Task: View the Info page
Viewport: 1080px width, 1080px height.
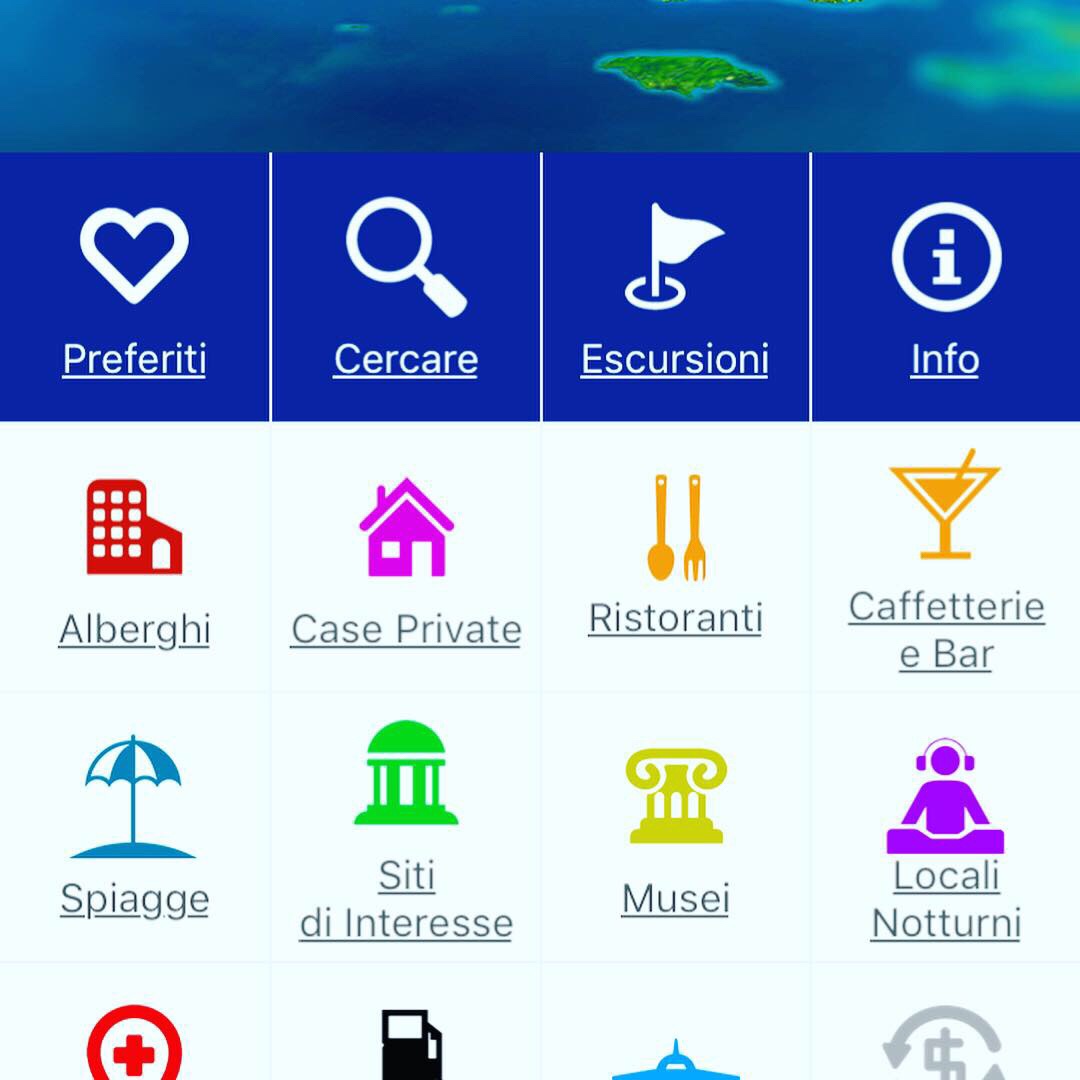Action: (945, 288)
